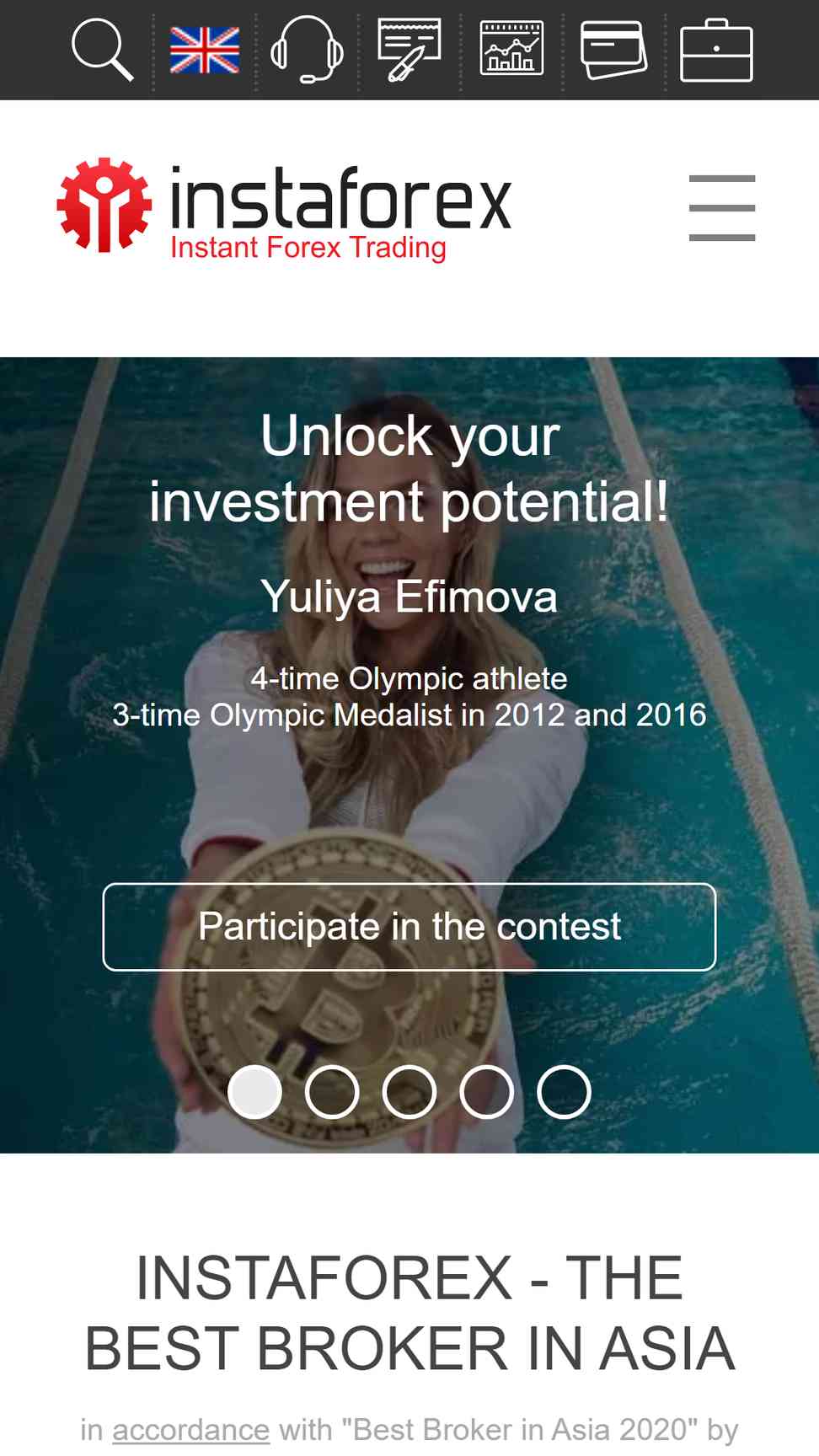Open the search magnifier icon
The height and width of the screenshot is (1456, 819).
pyautogui.click(x=103, y=50)
